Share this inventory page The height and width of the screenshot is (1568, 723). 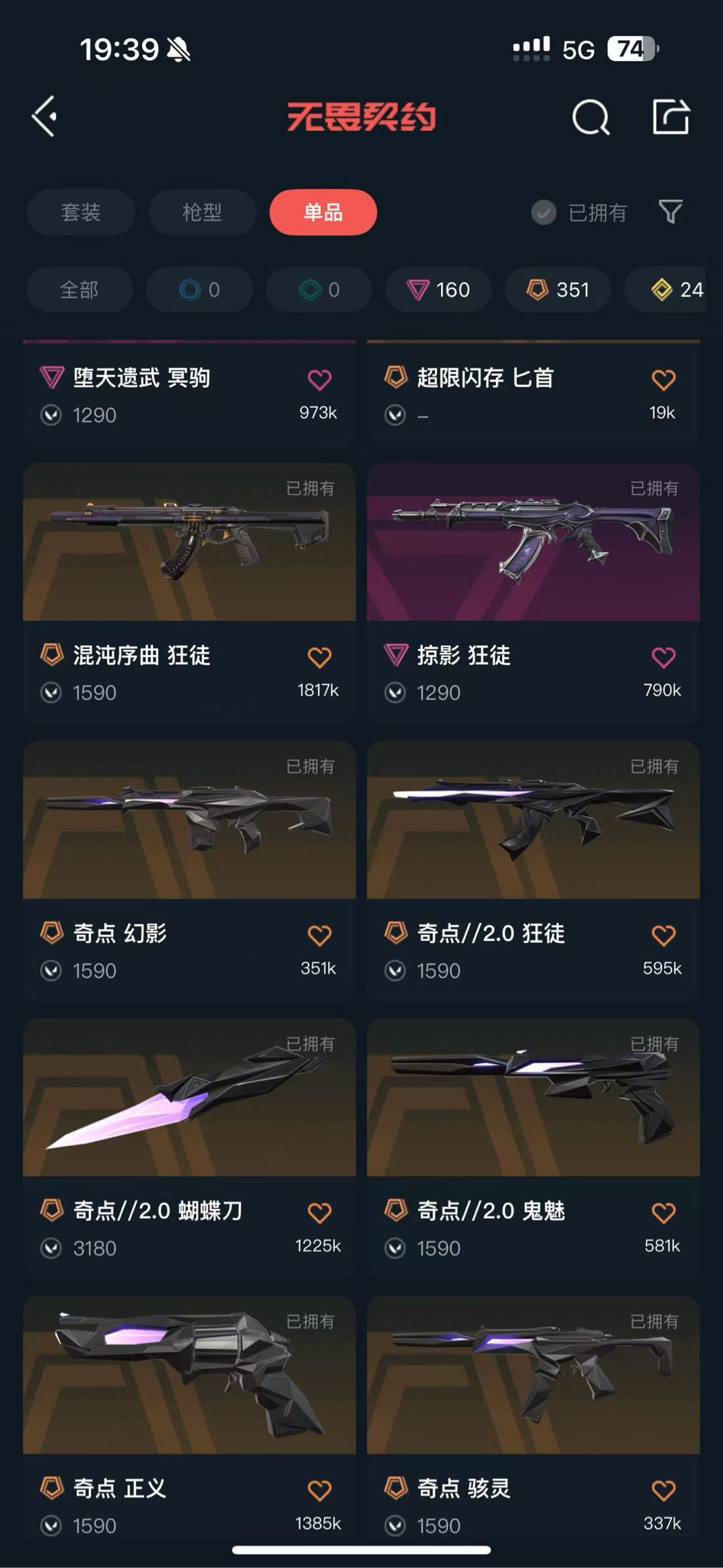[x=671, y=117]
